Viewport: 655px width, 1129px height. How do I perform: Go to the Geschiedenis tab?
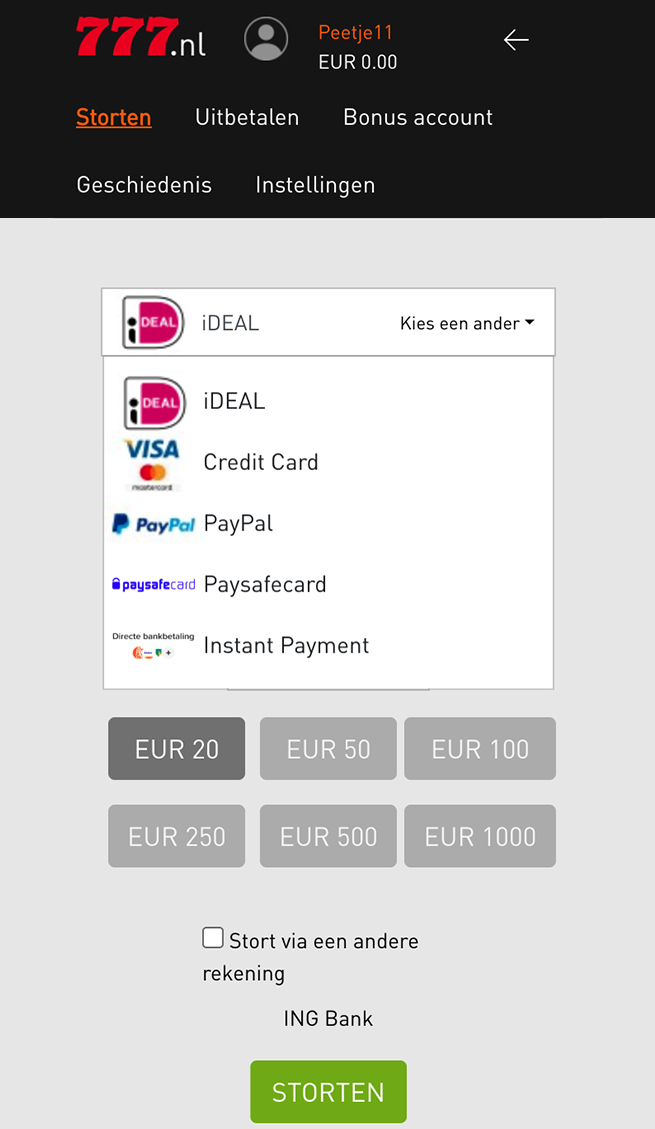coord(144,185)
